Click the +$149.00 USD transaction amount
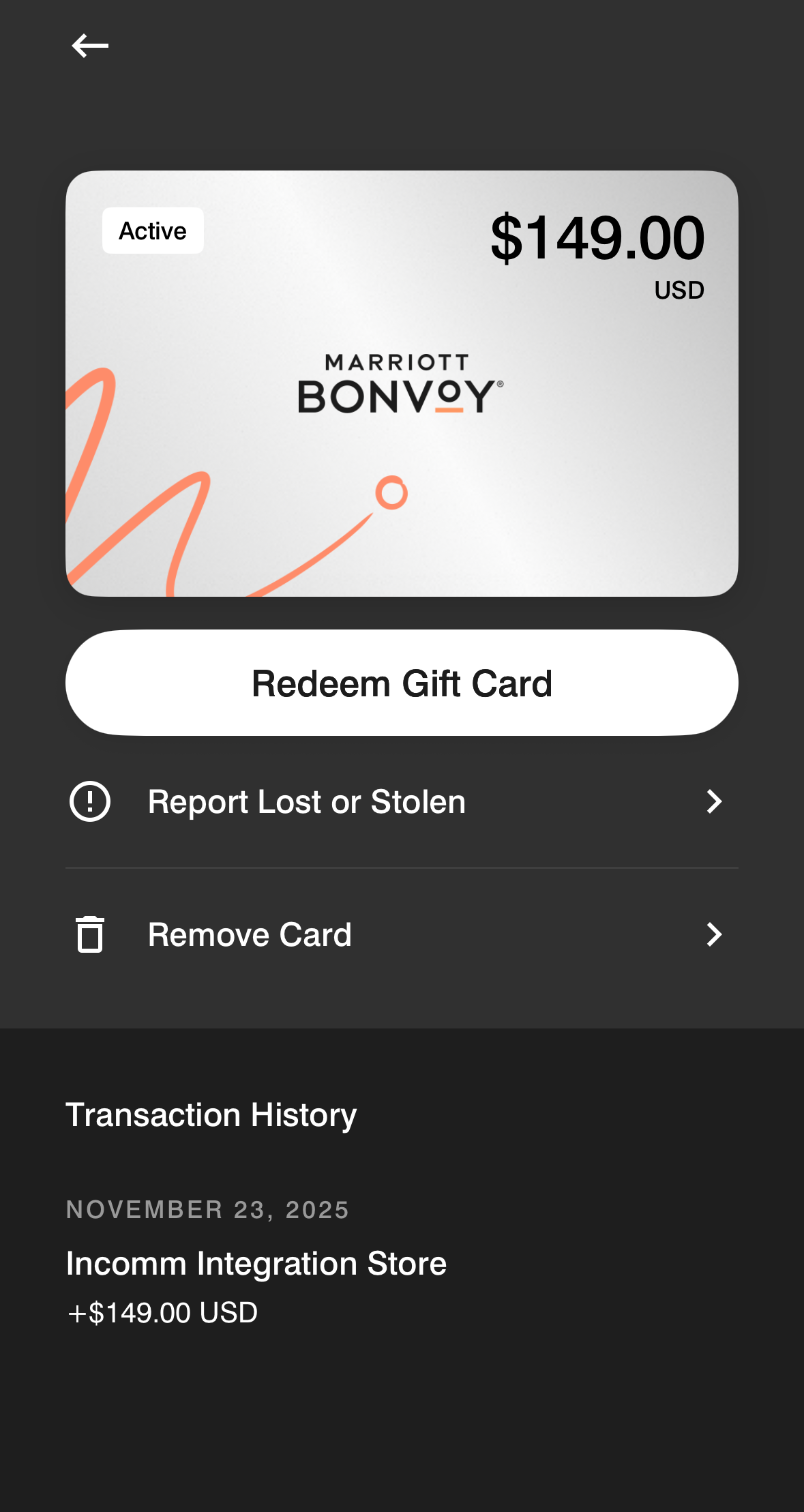 point(162,1313)
